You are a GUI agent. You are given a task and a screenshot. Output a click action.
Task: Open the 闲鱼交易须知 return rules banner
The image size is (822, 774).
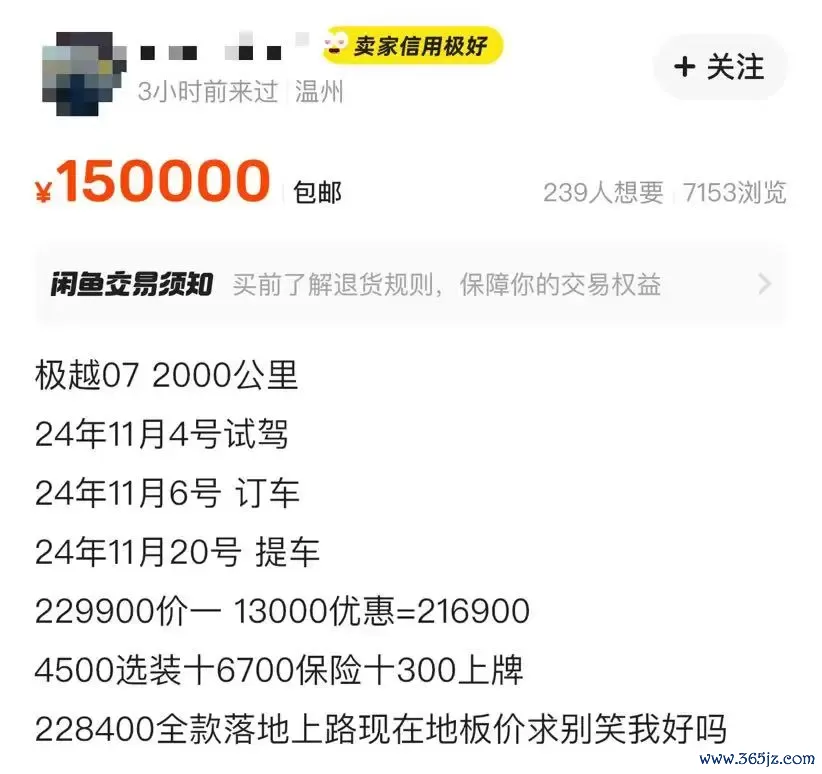[410, 285]
